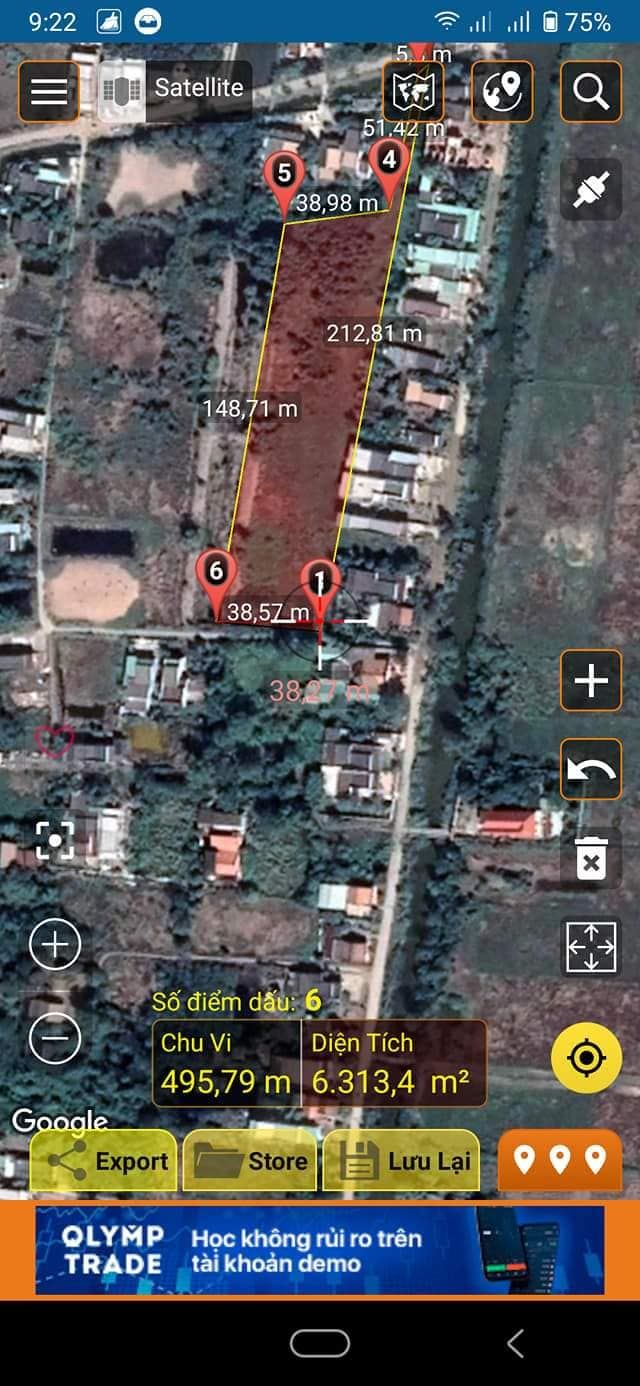Tap the plug connection icon

pyautogui.click(x=591, y=190)
